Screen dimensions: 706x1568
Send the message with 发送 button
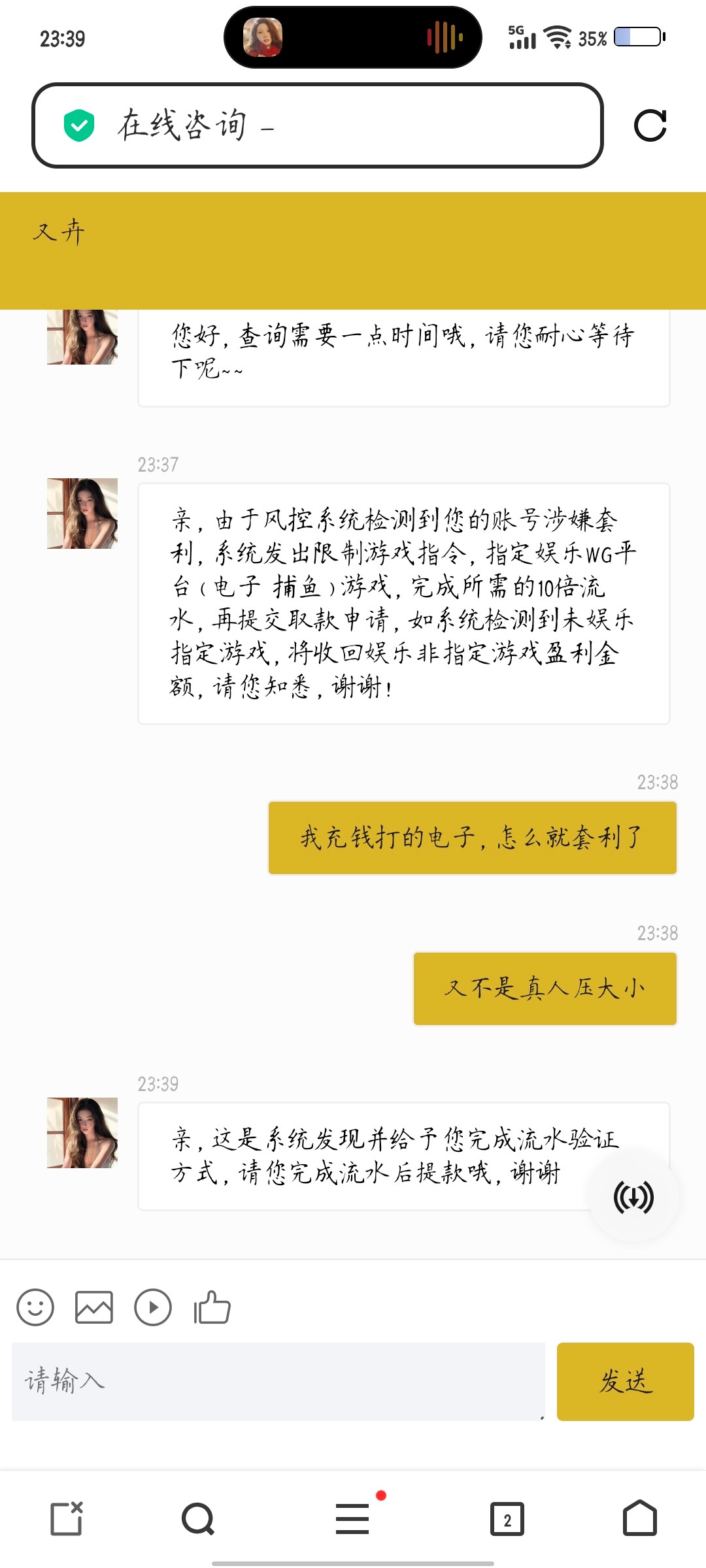pyautogui.click(x=625, y=1381)
